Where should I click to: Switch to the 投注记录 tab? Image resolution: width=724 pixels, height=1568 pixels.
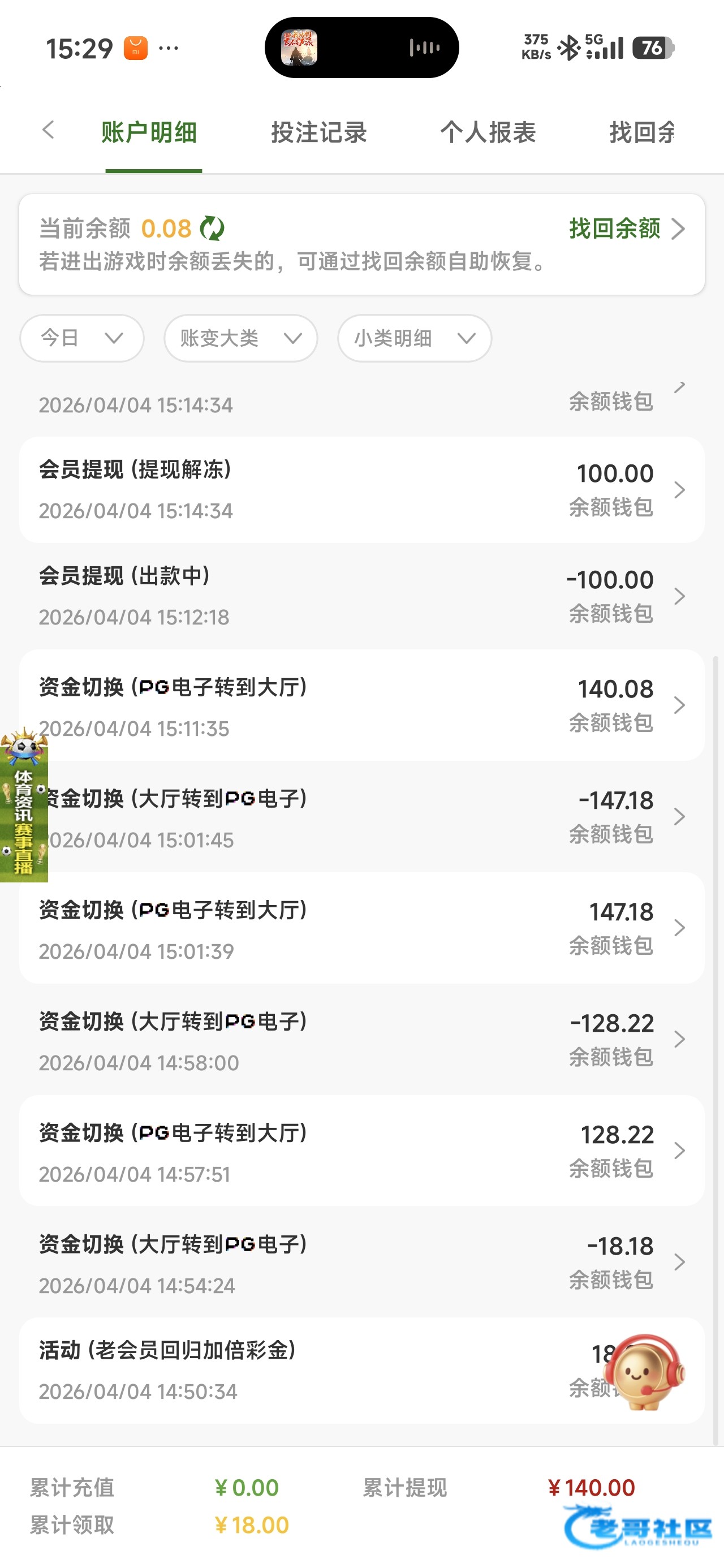(x=318, y=133)
